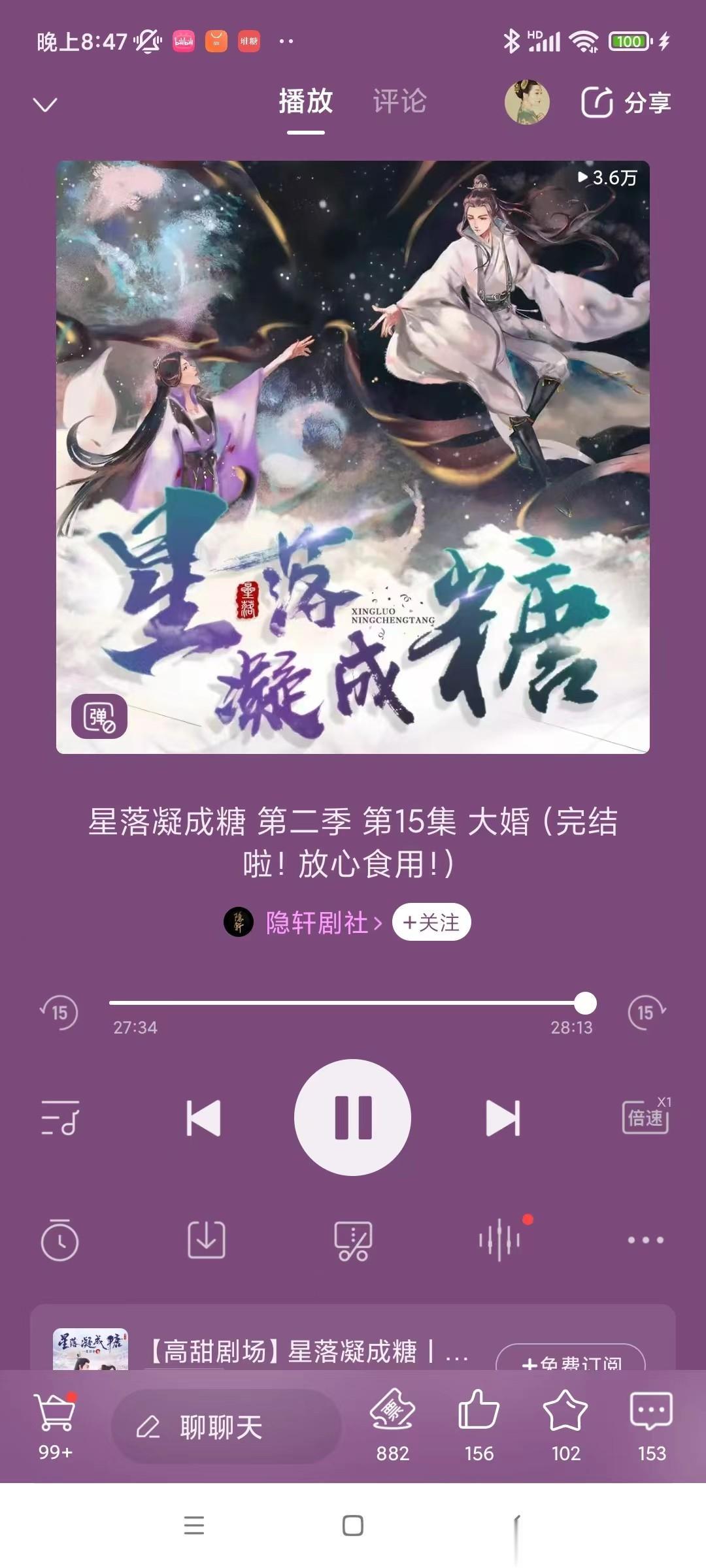
Task: Follow 隐轩剧社 with +关注
Action: pyautogui.click(x=431, y=923)
